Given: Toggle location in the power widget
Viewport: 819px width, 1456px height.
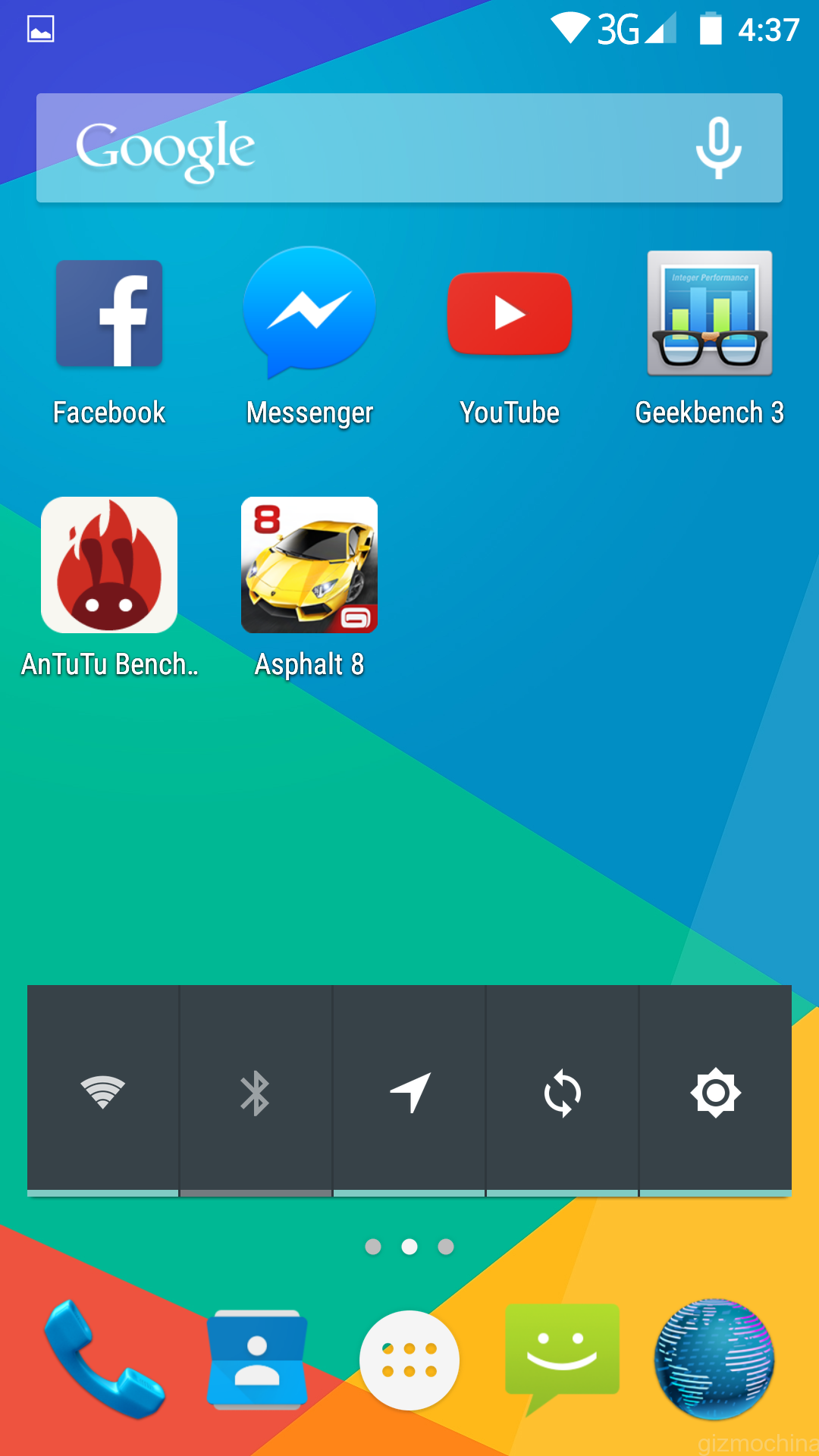Looking at the screenshot, I should (409, 1092).
